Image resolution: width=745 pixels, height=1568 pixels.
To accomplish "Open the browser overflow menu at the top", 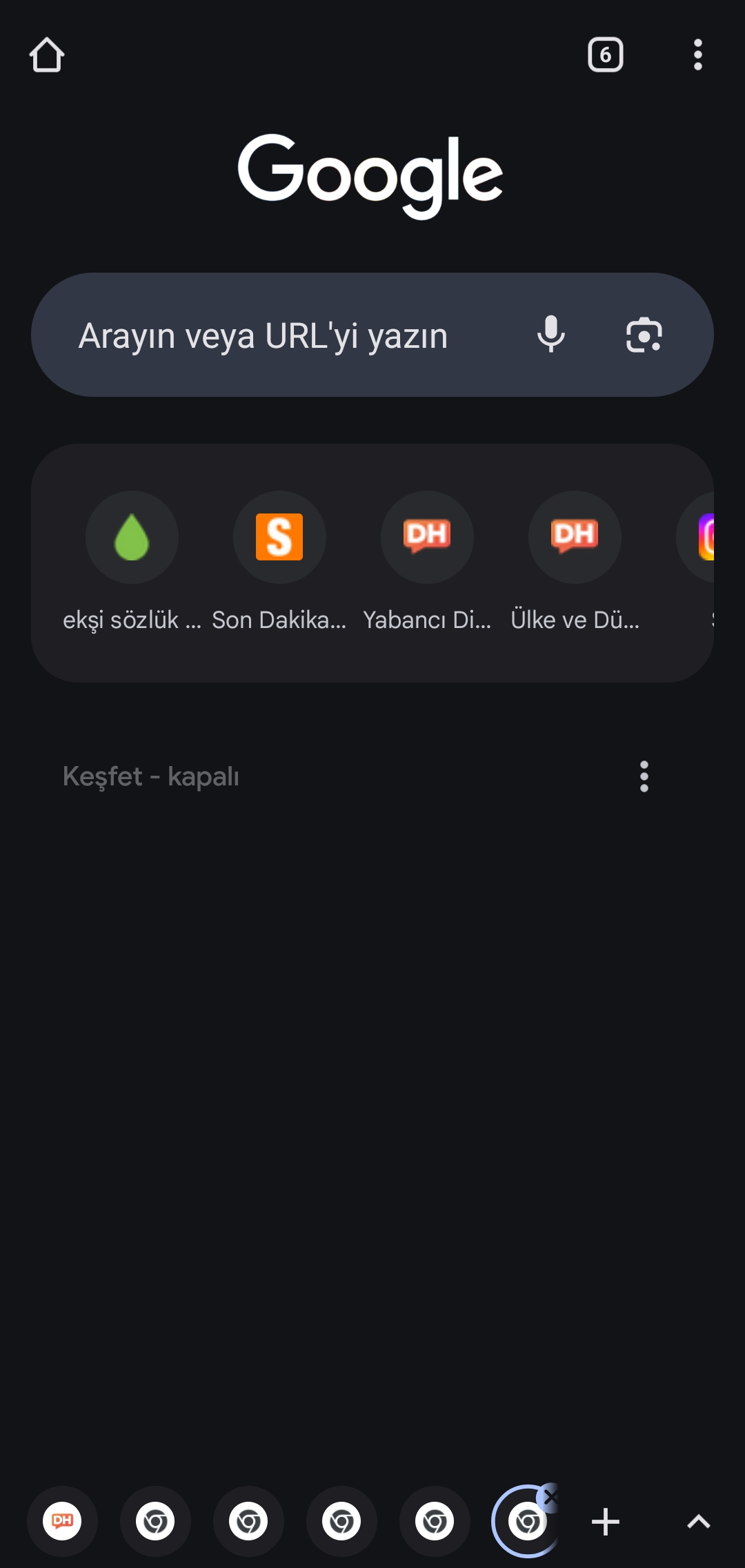I will point(698,55).
